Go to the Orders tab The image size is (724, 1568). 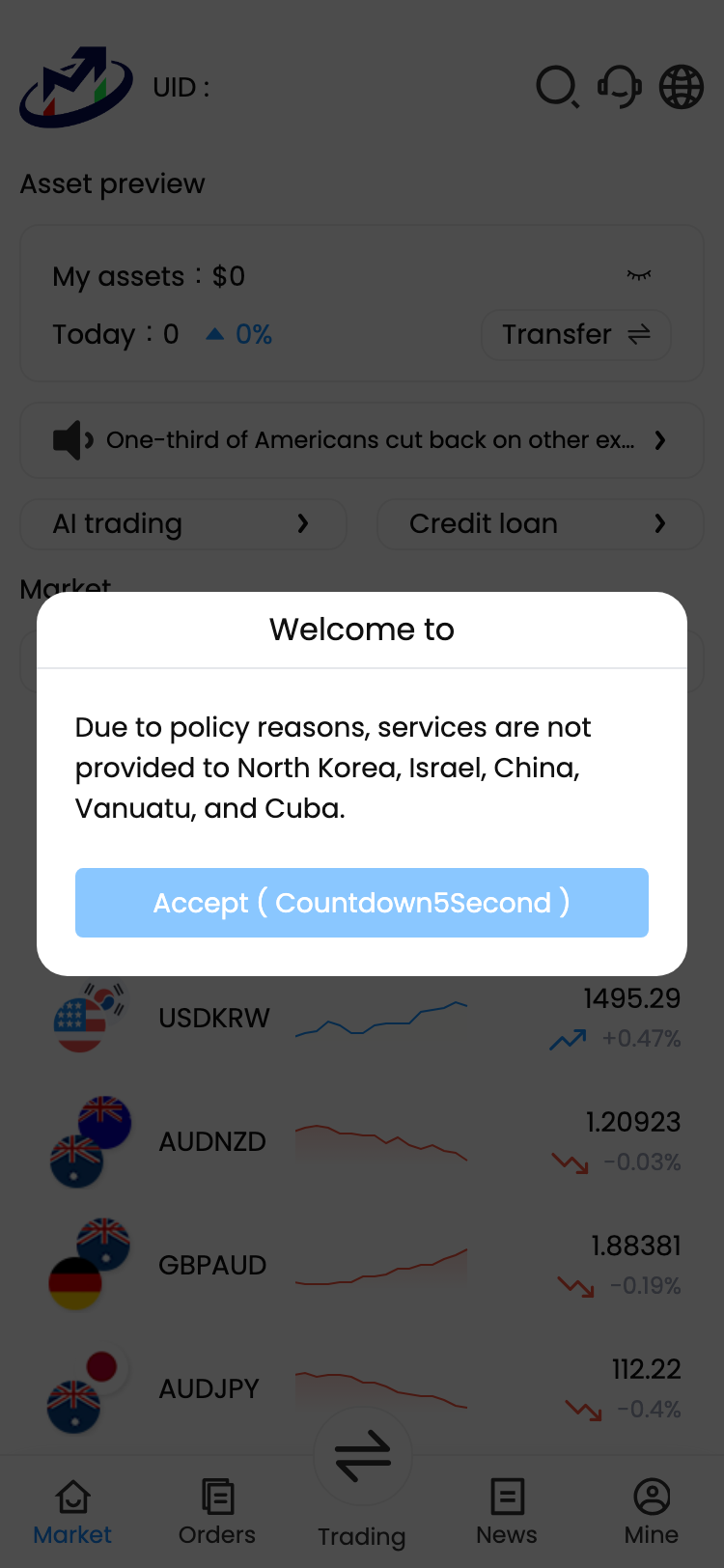click(x=217, y=1512)
